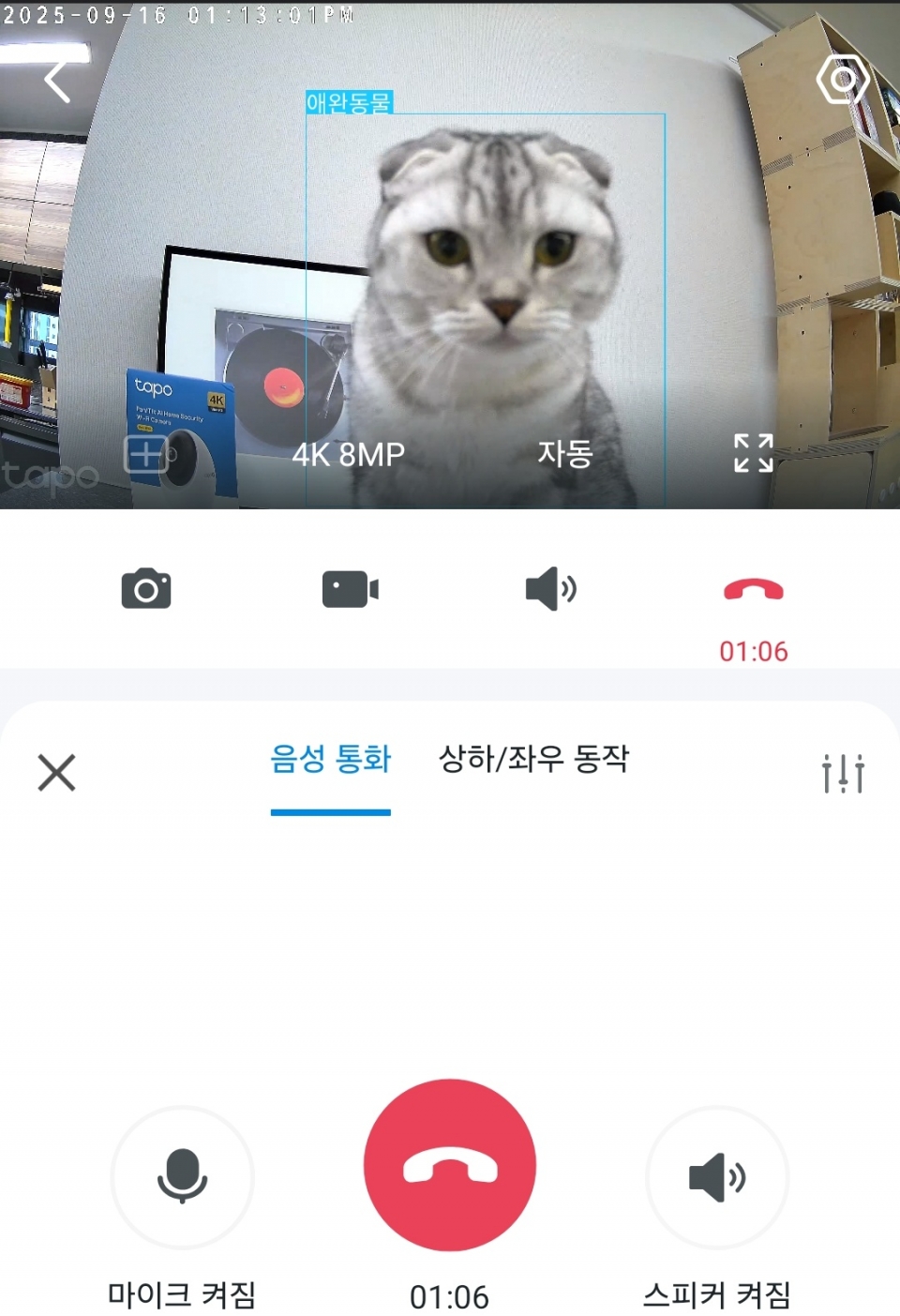The width and height of the screenshot is (900, 1316).
Task: Change the 자동 mode option
Action: click(564, 454)
